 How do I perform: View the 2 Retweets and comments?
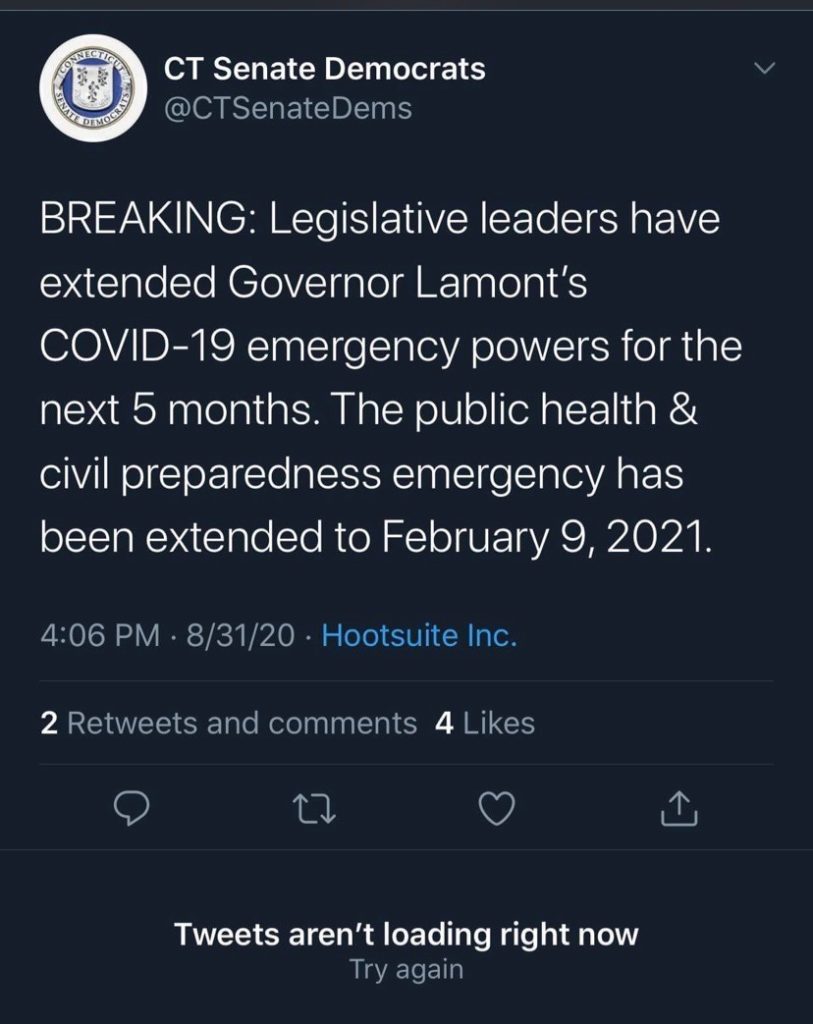(x=229, y=723)
